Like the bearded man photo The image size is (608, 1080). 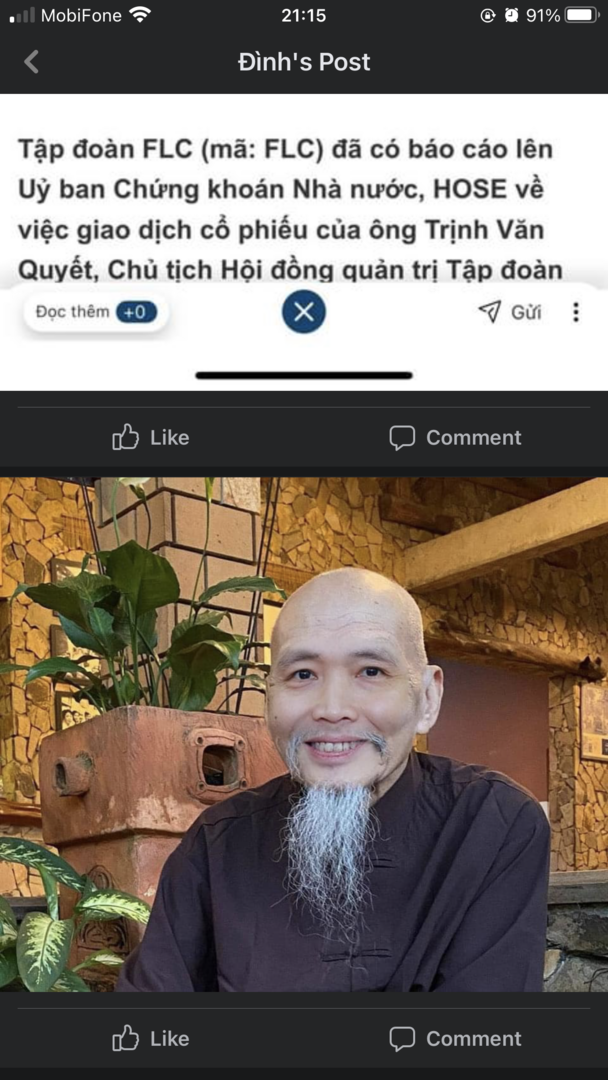(151, 1038)
